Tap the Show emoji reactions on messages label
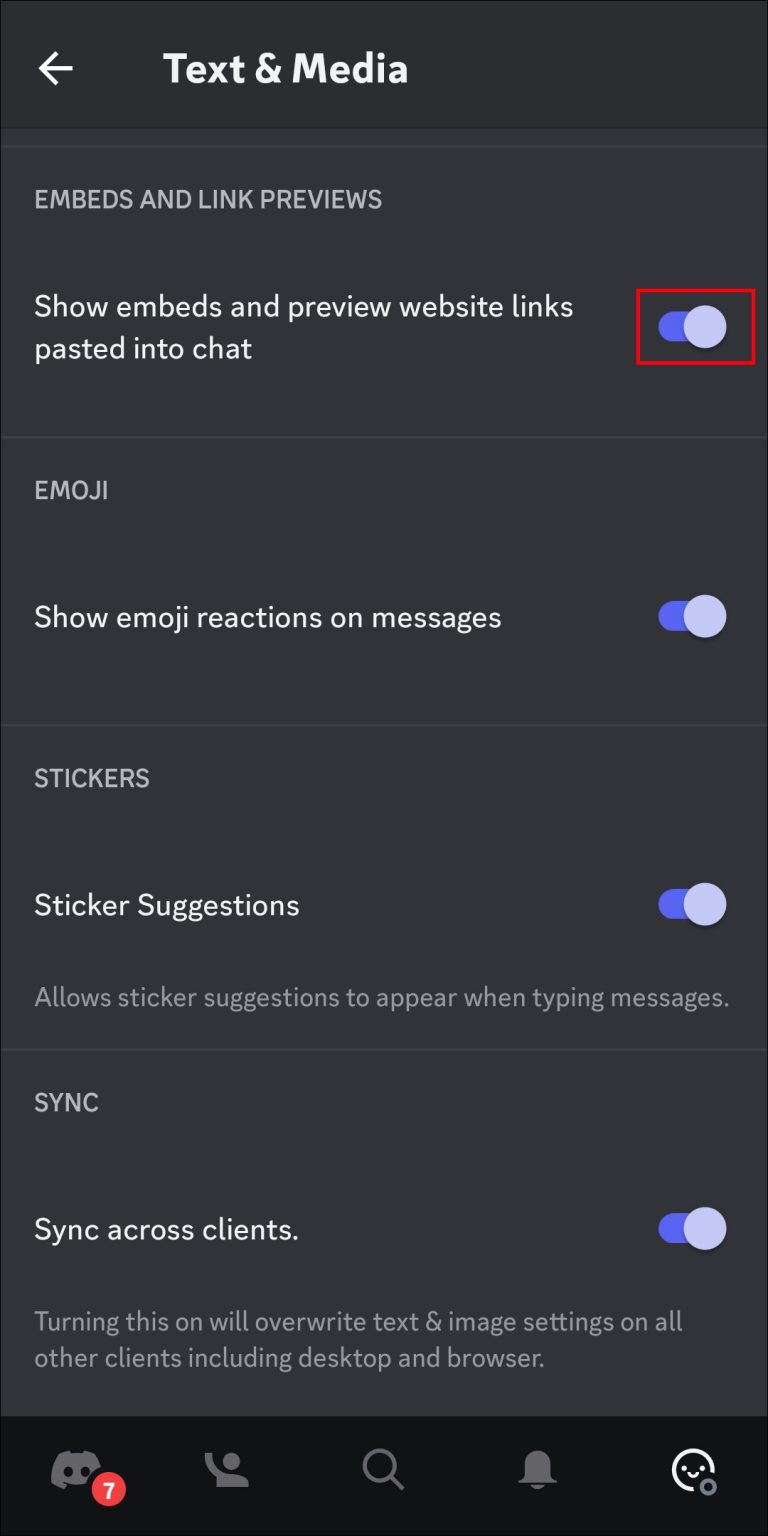Viewport: 768px width, 1536px height. pos(268,616)
